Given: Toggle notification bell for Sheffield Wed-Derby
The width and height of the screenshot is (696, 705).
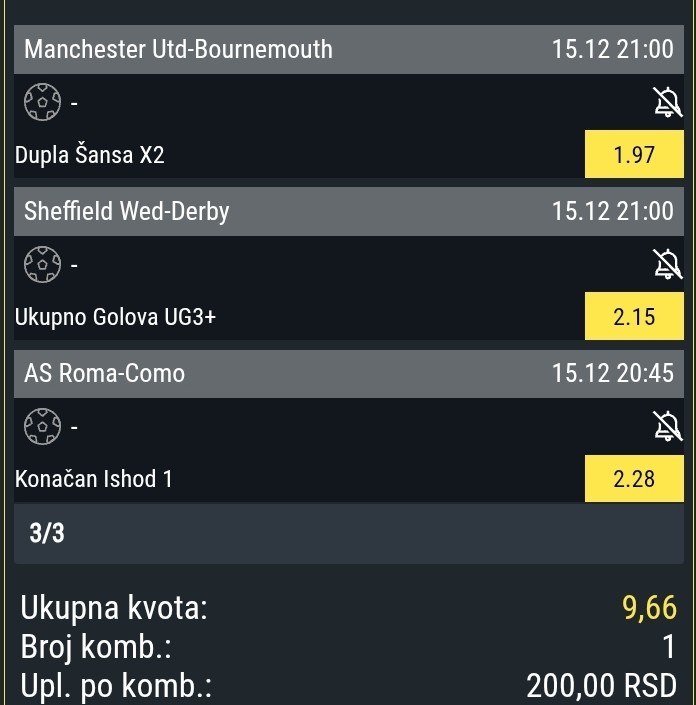Looking at the screenshot, I should [x=667, y=264].
